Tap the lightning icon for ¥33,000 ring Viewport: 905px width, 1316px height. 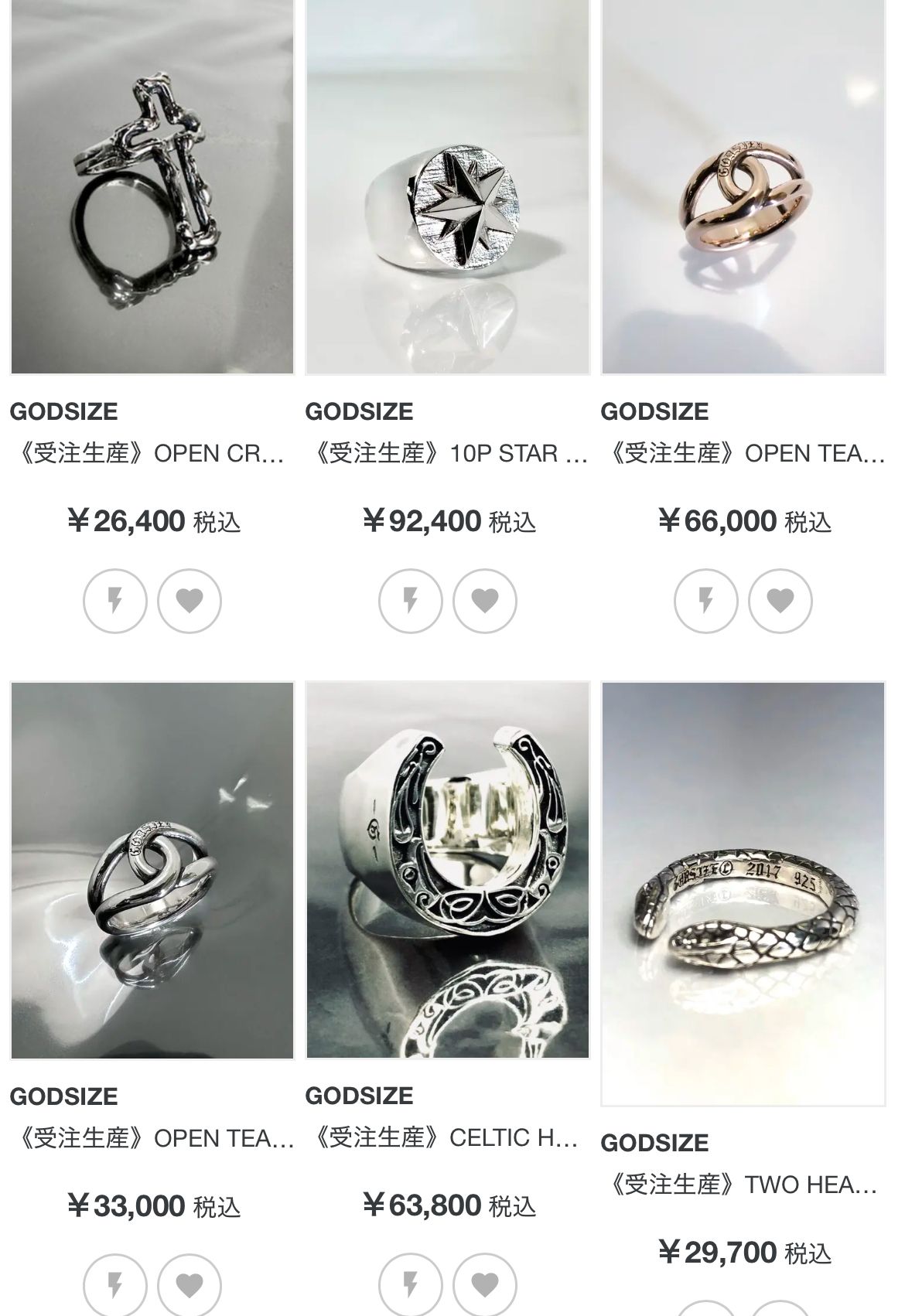[115, 1285]
